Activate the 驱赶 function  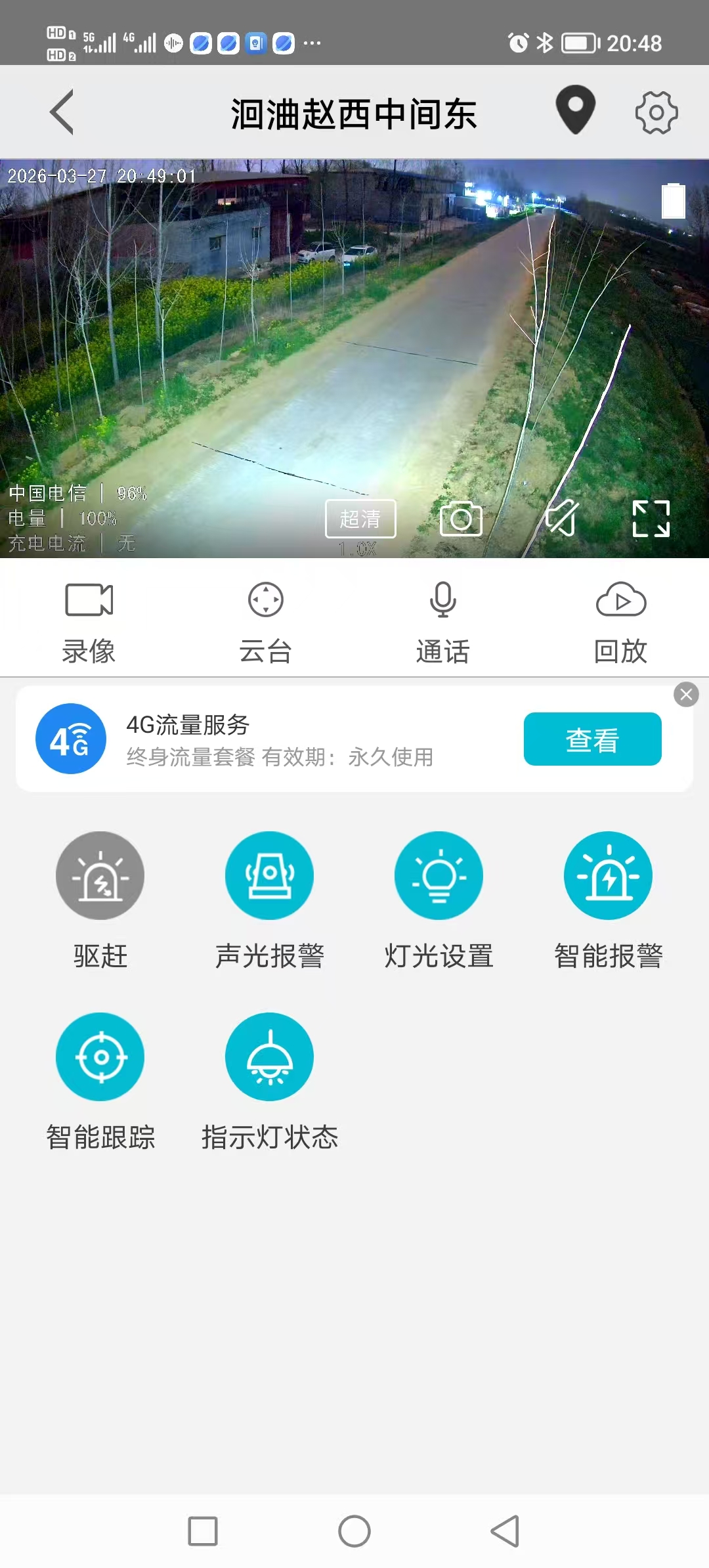(100, 876)
